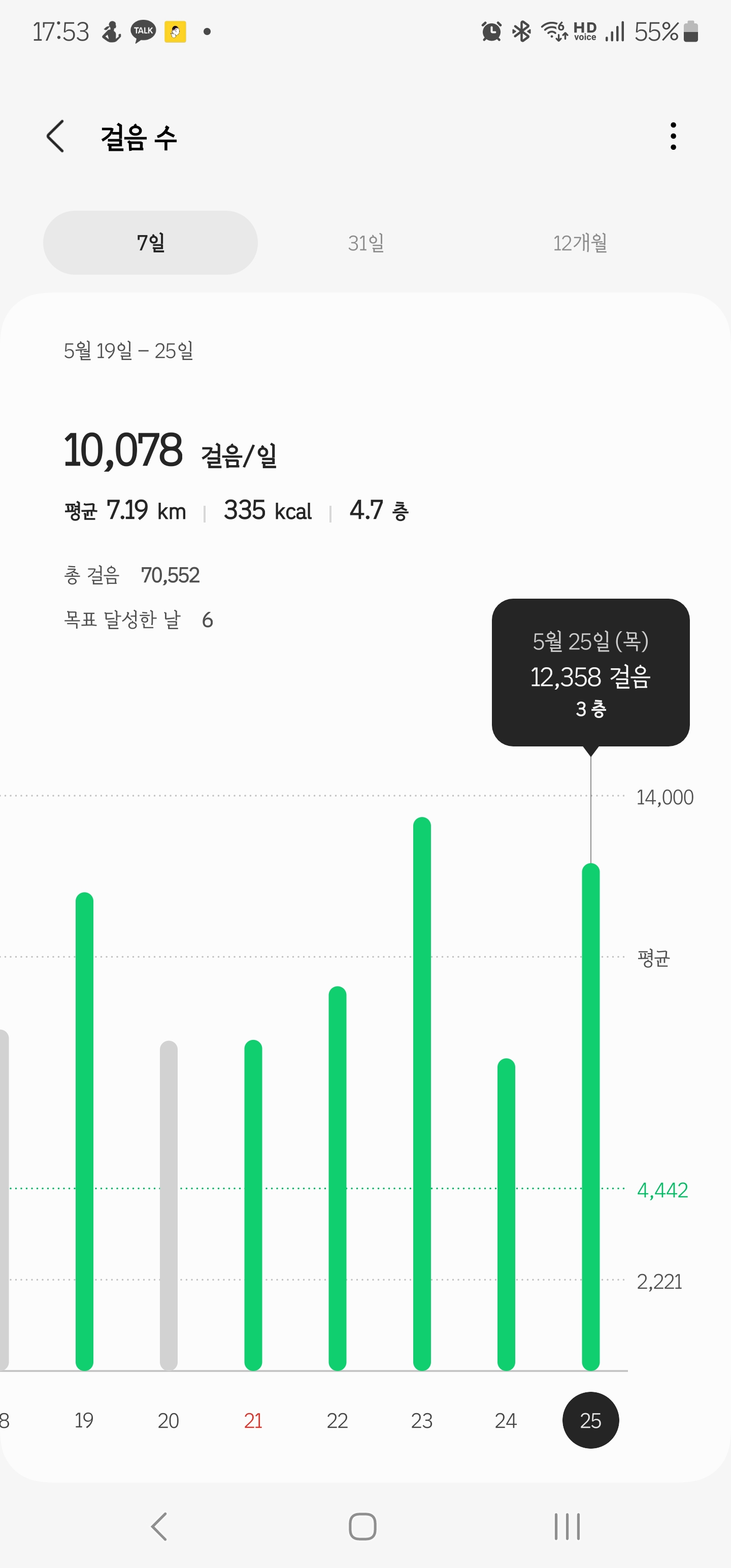
Task: Switch to the 31일 tab
Action: click(x=366, y=243)
